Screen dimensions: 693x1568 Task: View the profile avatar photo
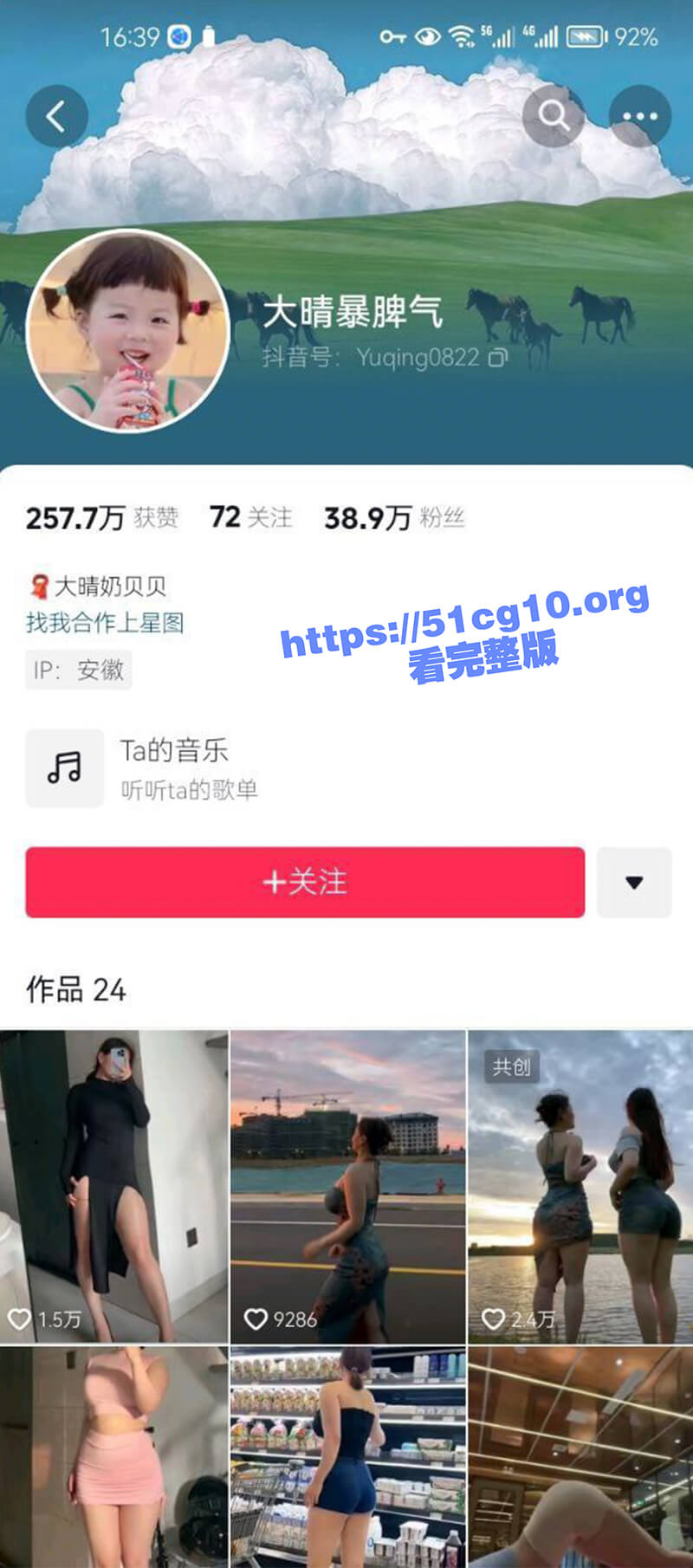[128, 331]
